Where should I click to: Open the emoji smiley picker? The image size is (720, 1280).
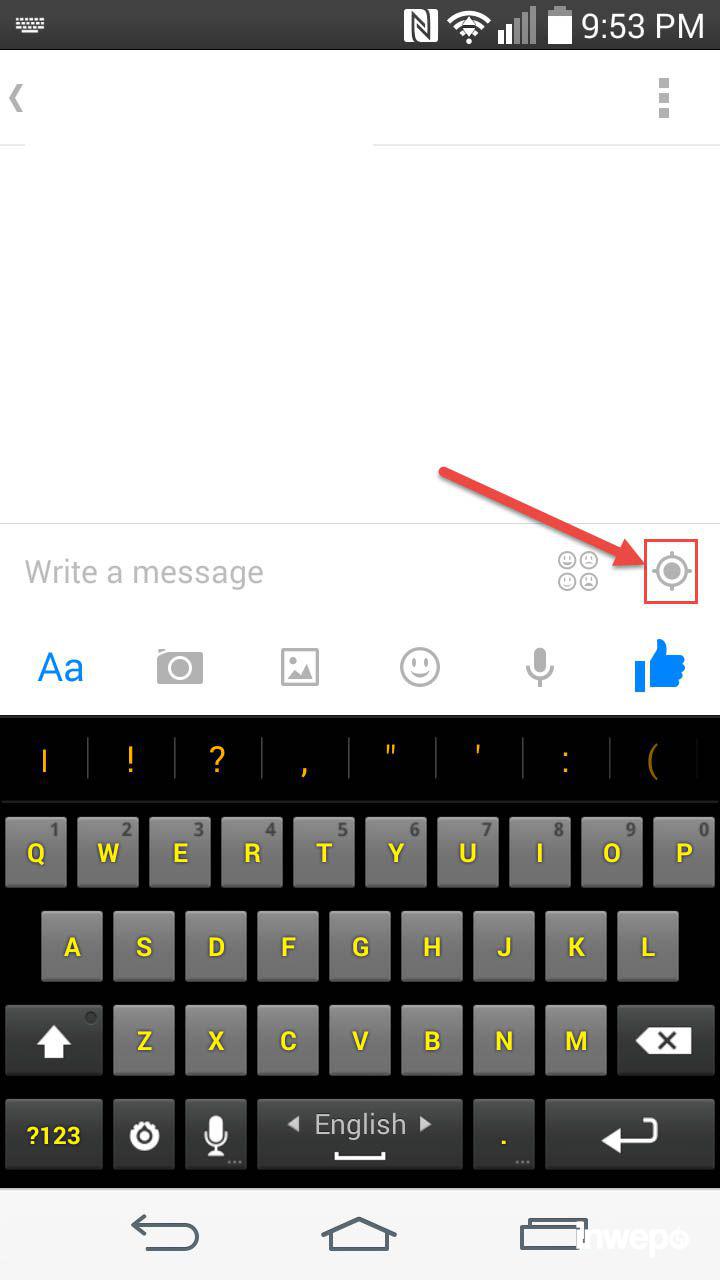420,667
